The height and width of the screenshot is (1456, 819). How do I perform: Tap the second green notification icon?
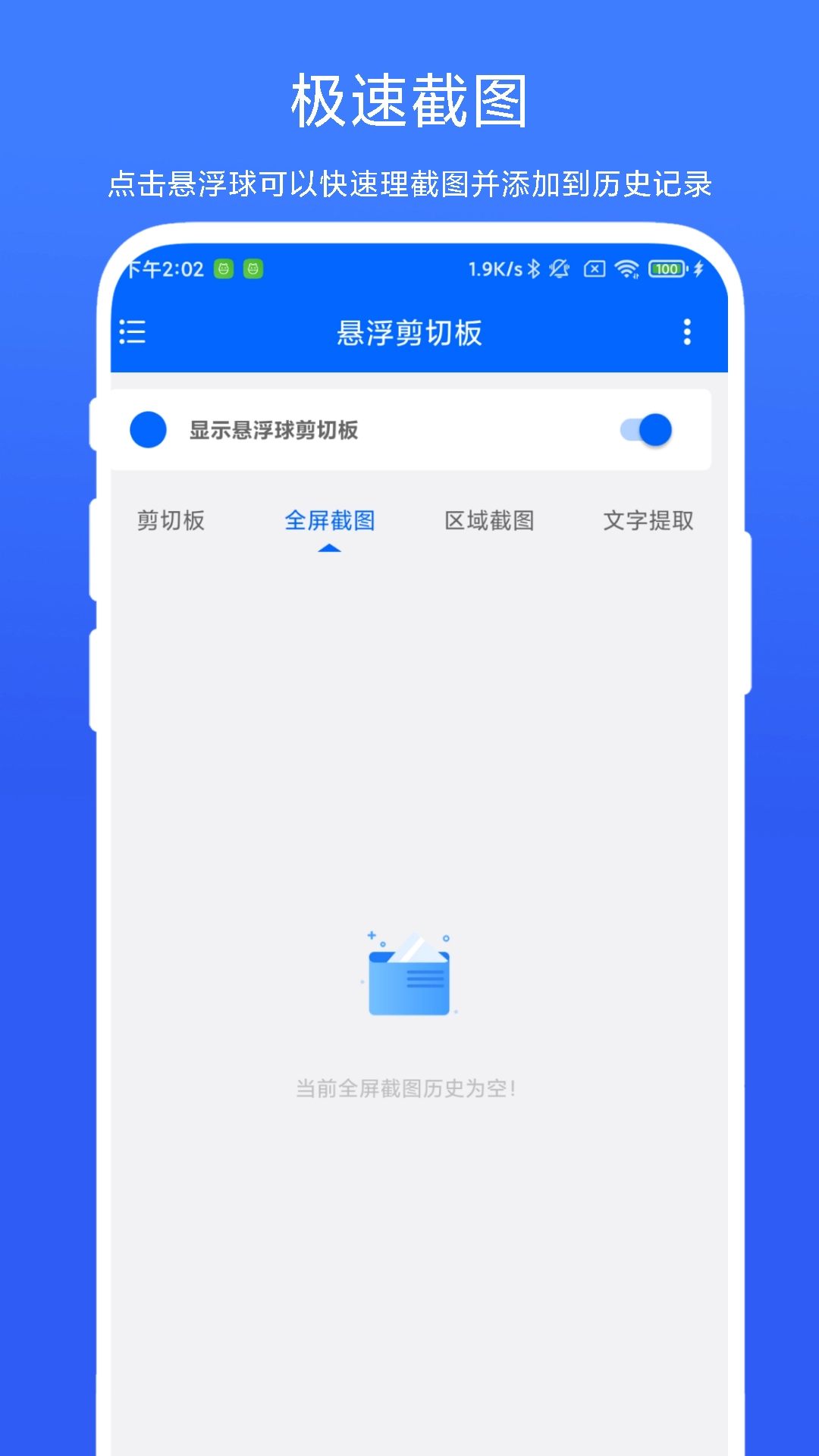[254, 269]
